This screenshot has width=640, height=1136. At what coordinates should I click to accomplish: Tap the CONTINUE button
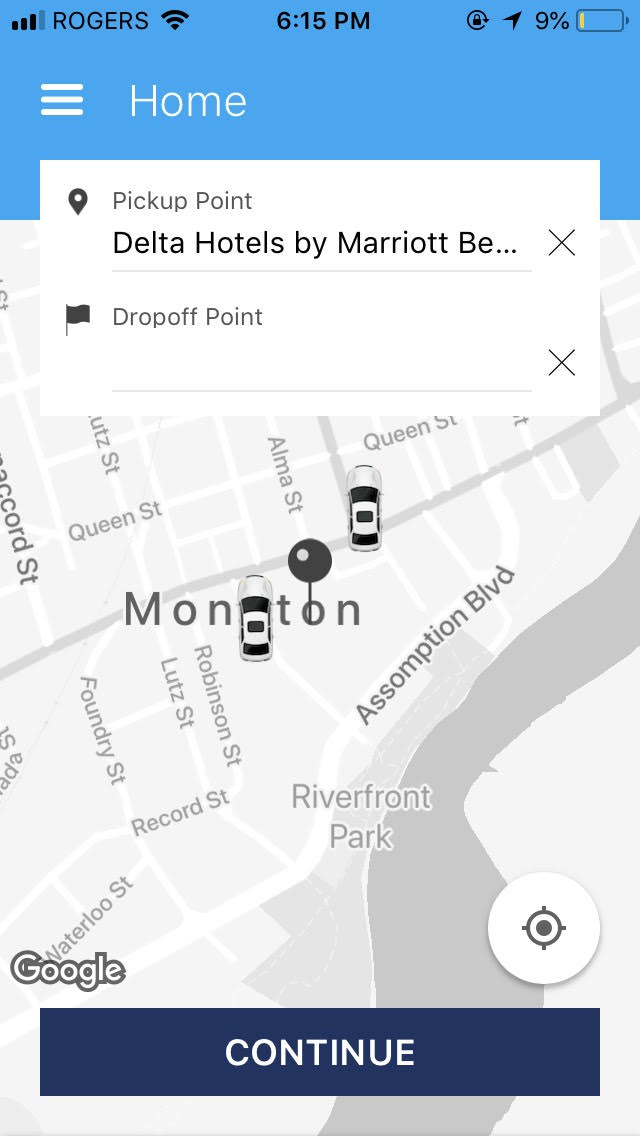tap(320, 1052)
